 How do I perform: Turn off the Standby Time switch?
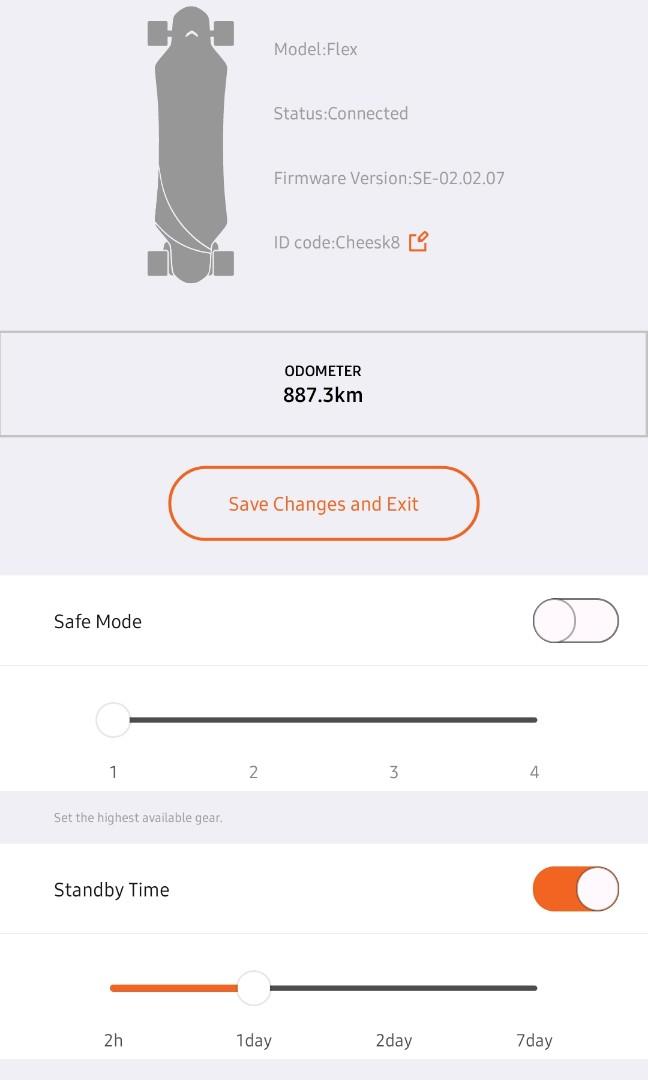point(575,889)
